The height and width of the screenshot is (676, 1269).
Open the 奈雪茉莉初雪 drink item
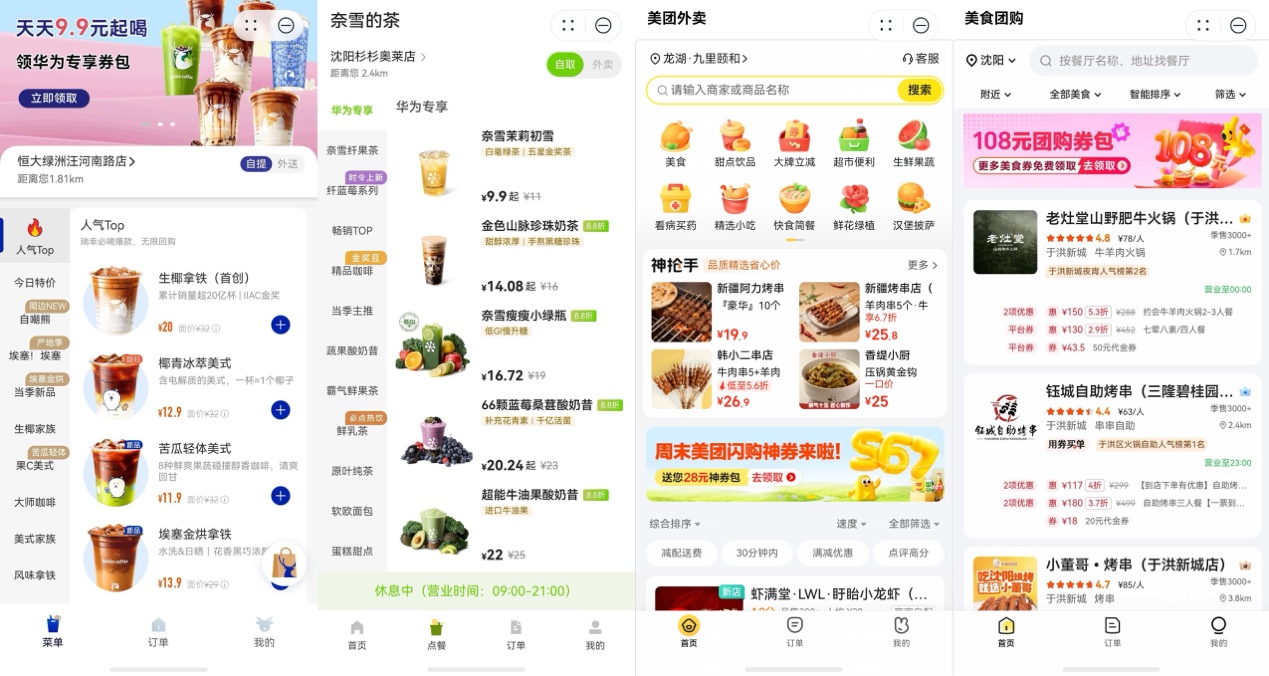517,136
